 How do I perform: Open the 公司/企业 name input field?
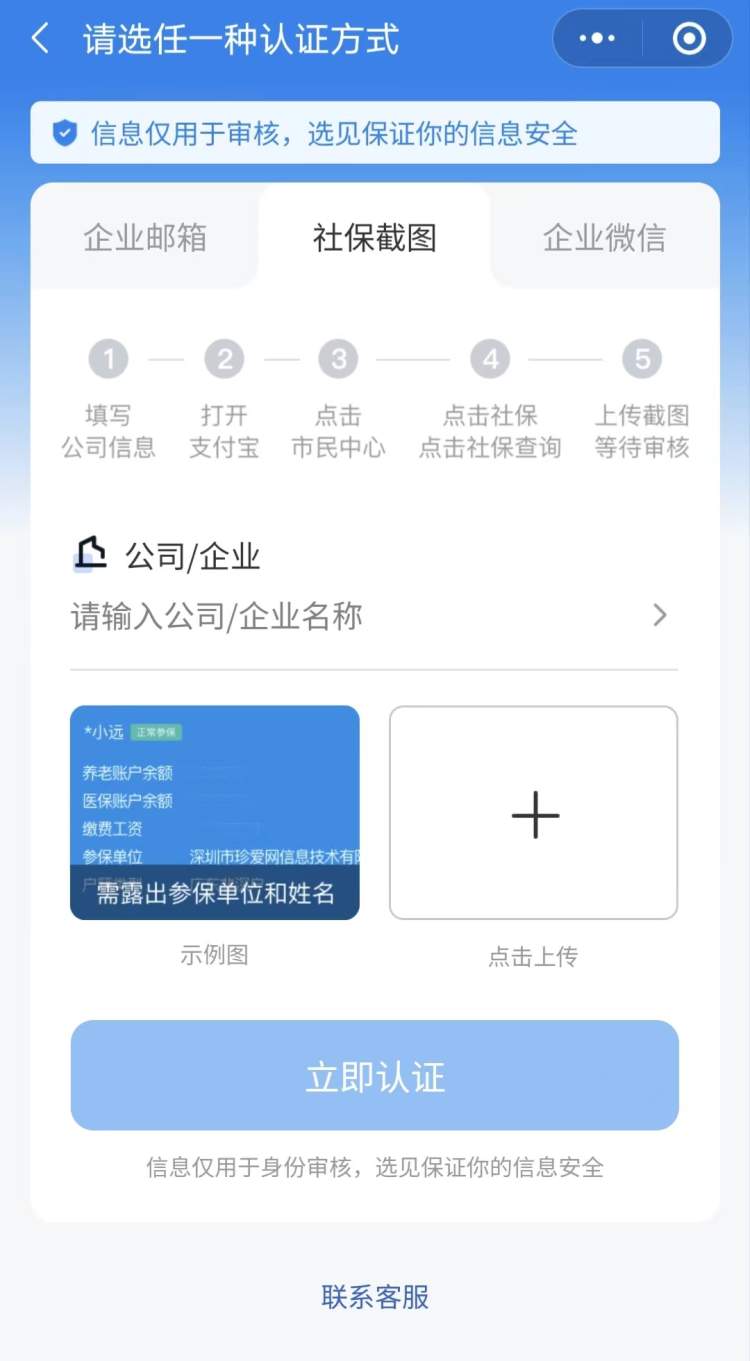370,616
